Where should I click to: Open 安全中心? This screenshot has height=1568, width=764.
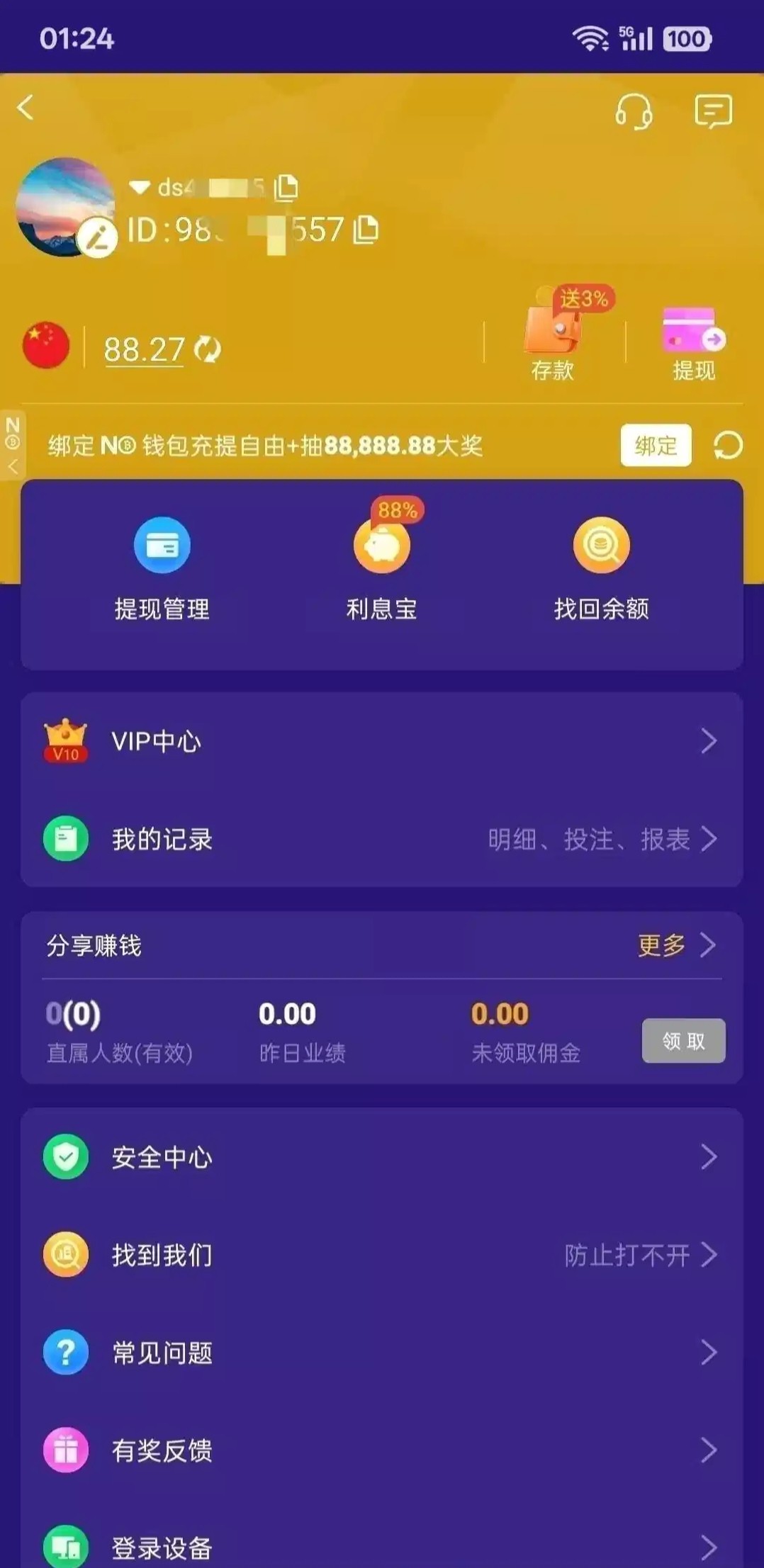pos(381,1157)
